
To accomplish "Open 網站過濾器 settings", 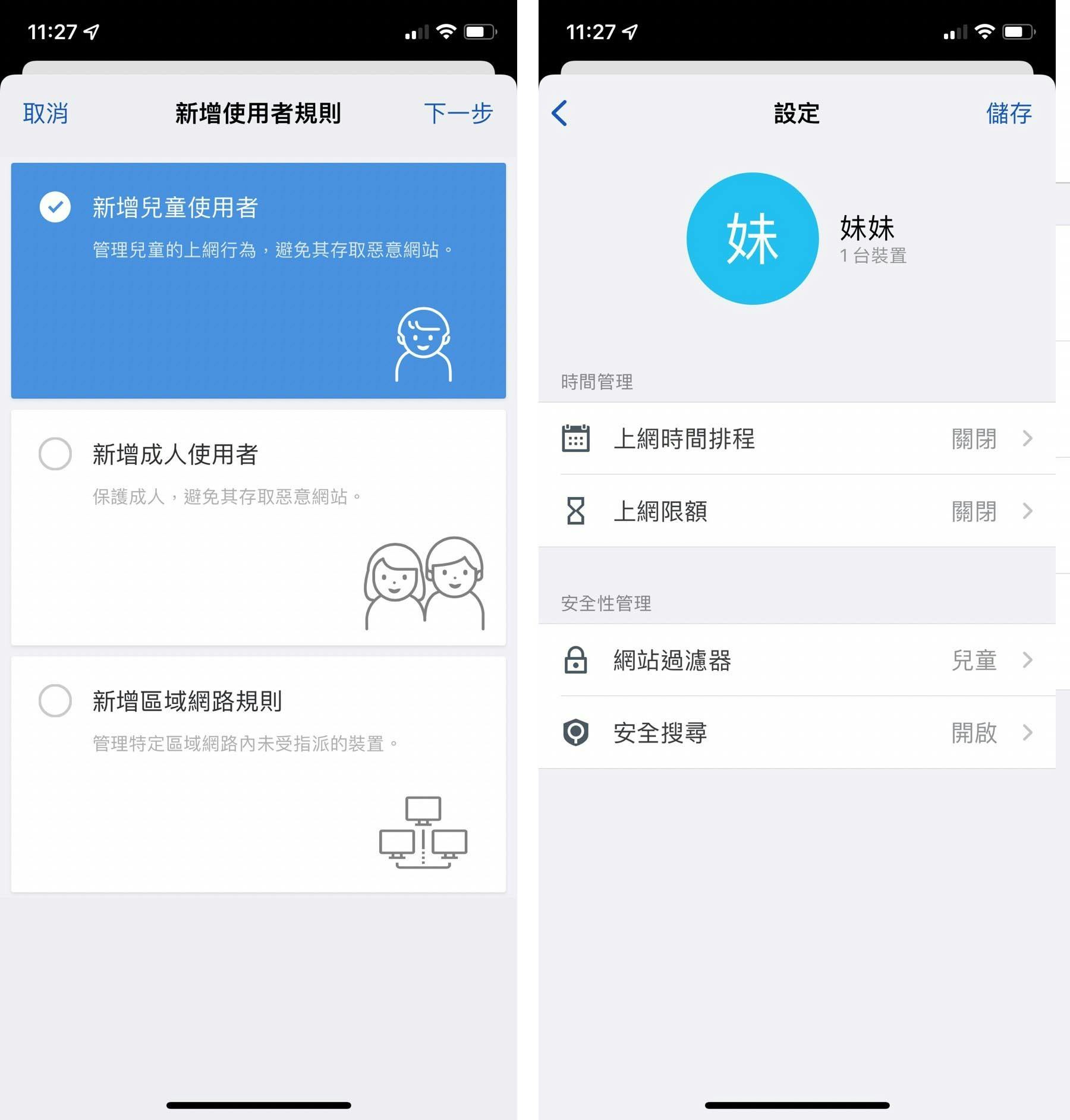I will 797,660.
